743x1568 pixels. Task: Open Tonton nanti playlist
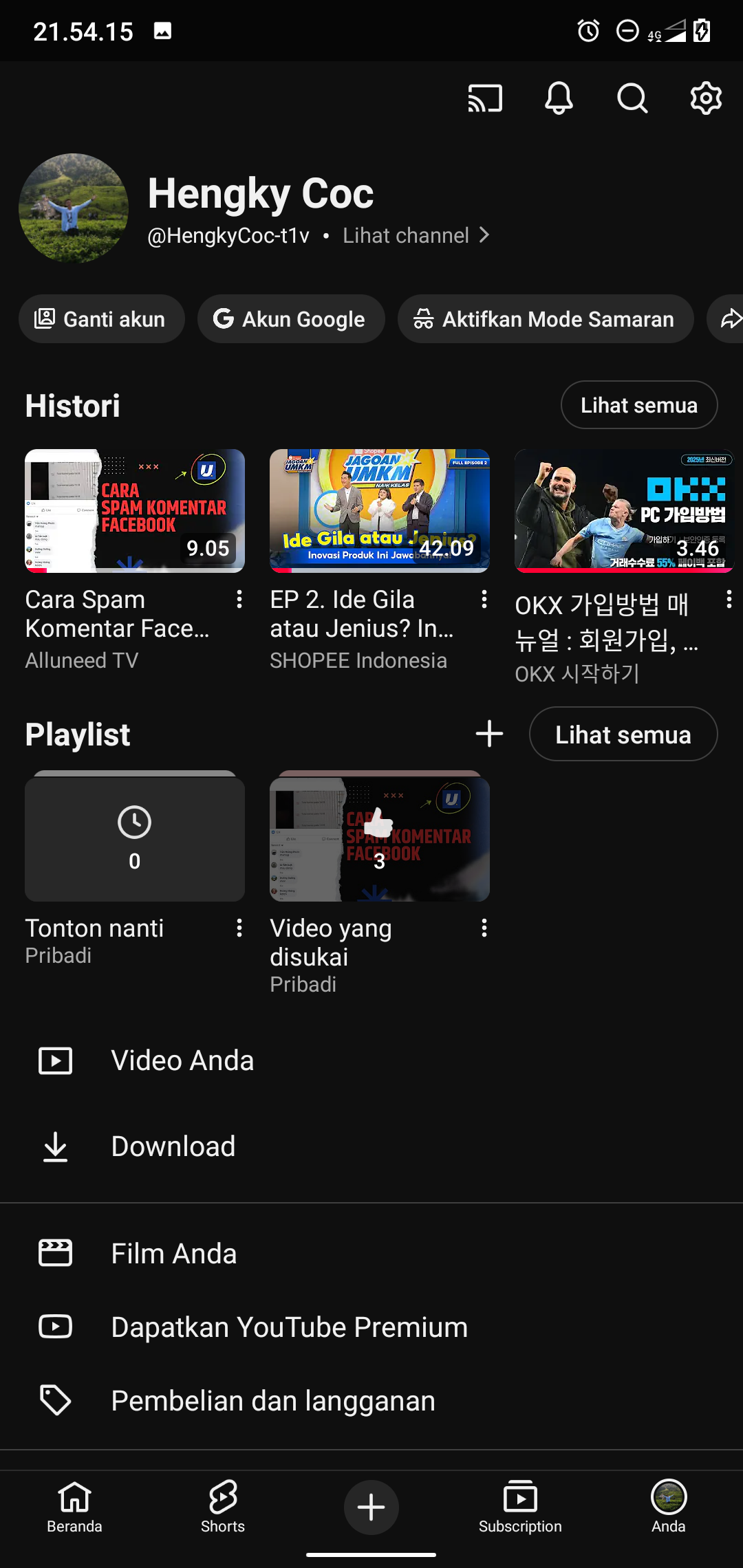(135, 840)
